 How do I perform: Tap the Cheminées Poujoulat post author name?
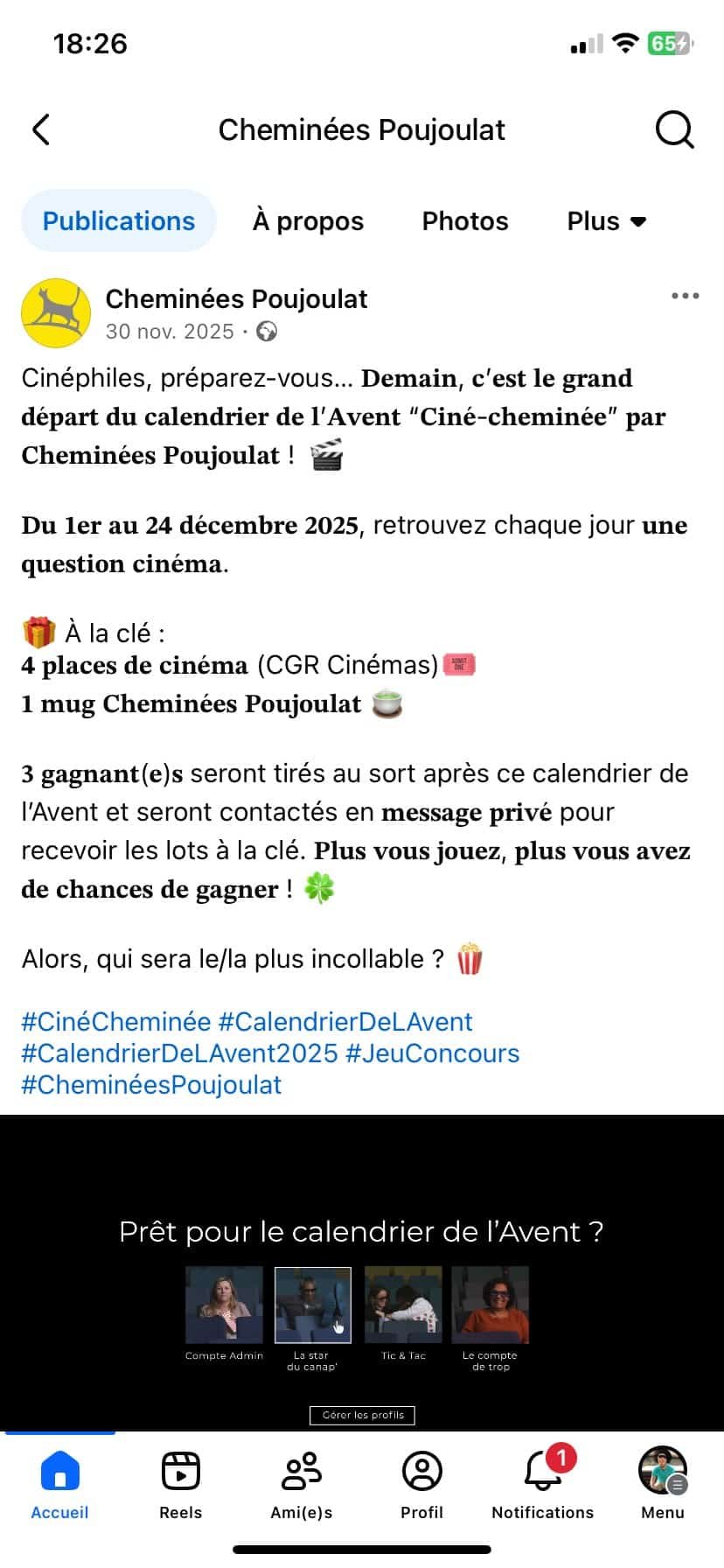click(236, 299)
